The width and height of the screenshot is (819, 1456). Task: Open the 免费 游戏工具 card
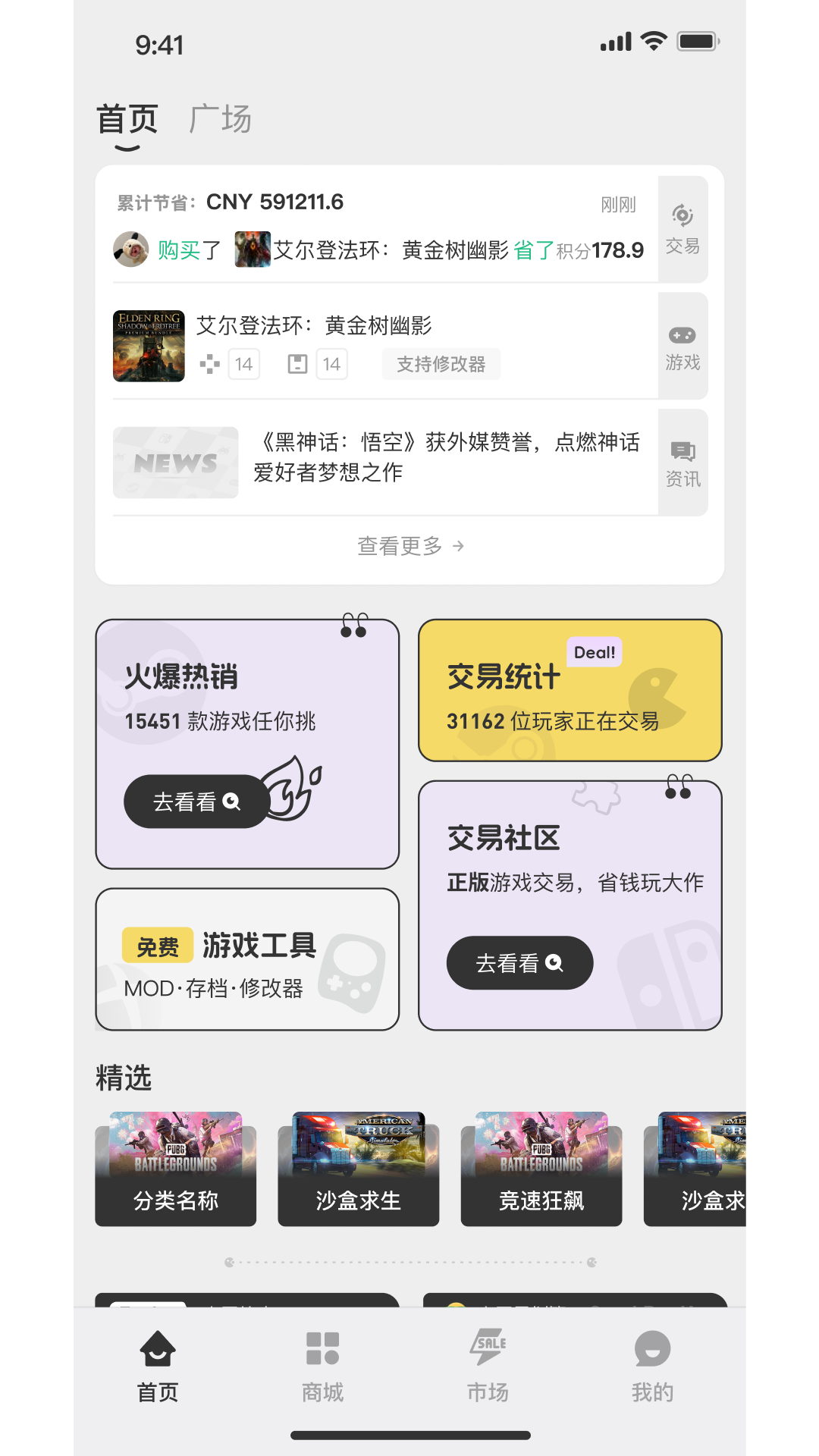pos(247,959)
